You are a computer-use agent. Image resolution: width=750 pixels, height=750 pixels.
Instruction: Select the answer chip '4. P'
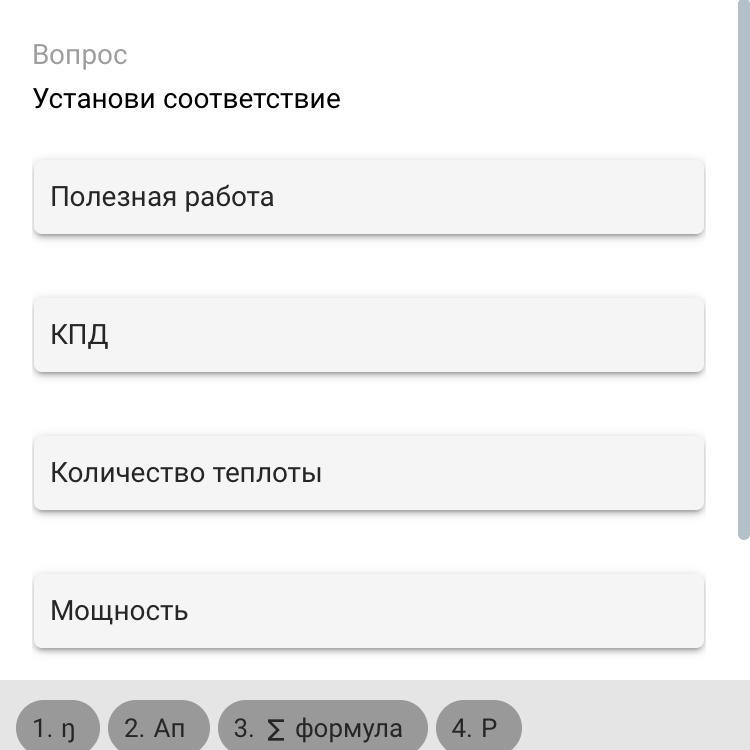(x=479, y=727)
